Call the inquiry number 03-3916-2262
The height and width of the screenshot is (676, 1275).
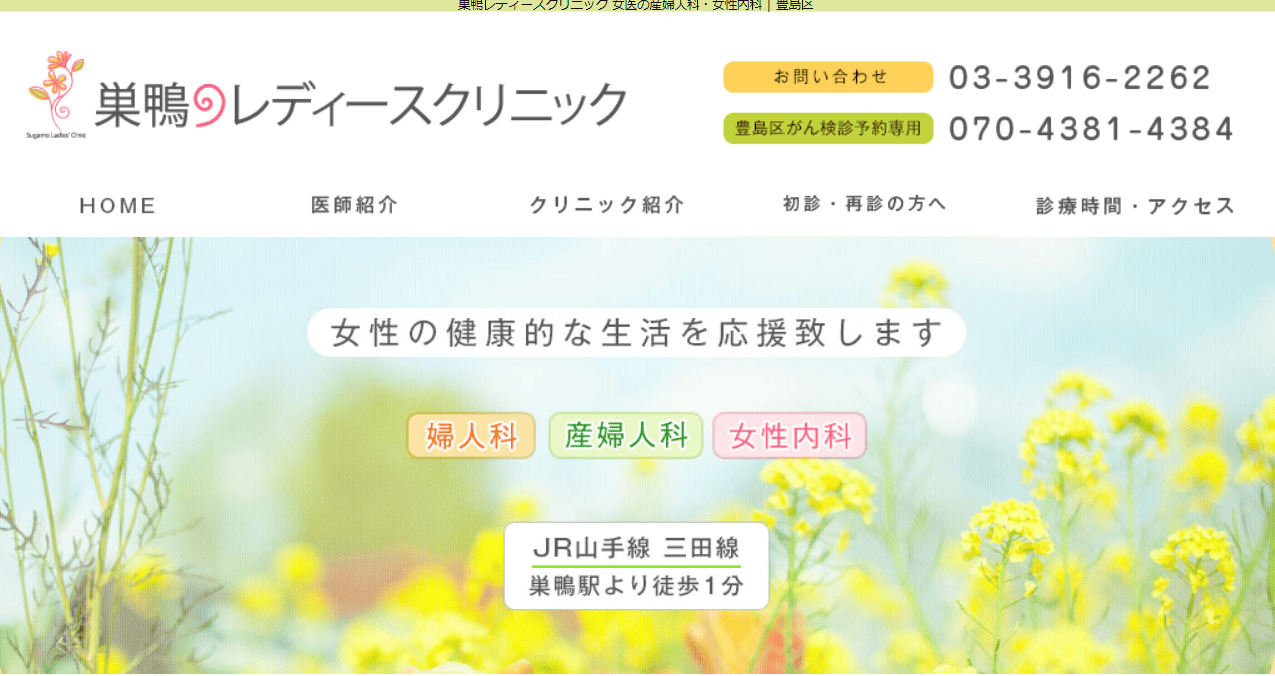(x=1080, y=78)
